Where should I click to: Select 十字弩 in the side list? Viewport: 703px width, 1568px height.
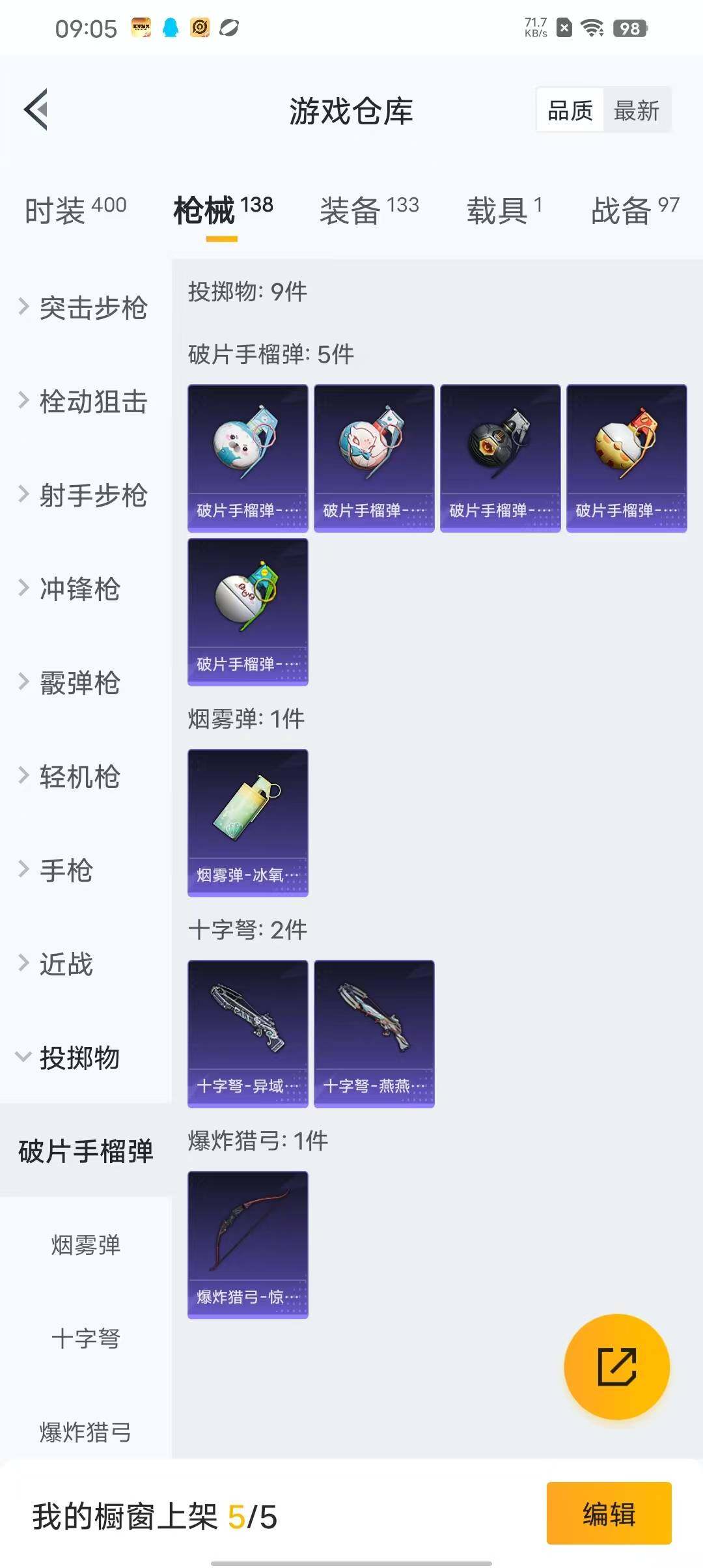85,1338
